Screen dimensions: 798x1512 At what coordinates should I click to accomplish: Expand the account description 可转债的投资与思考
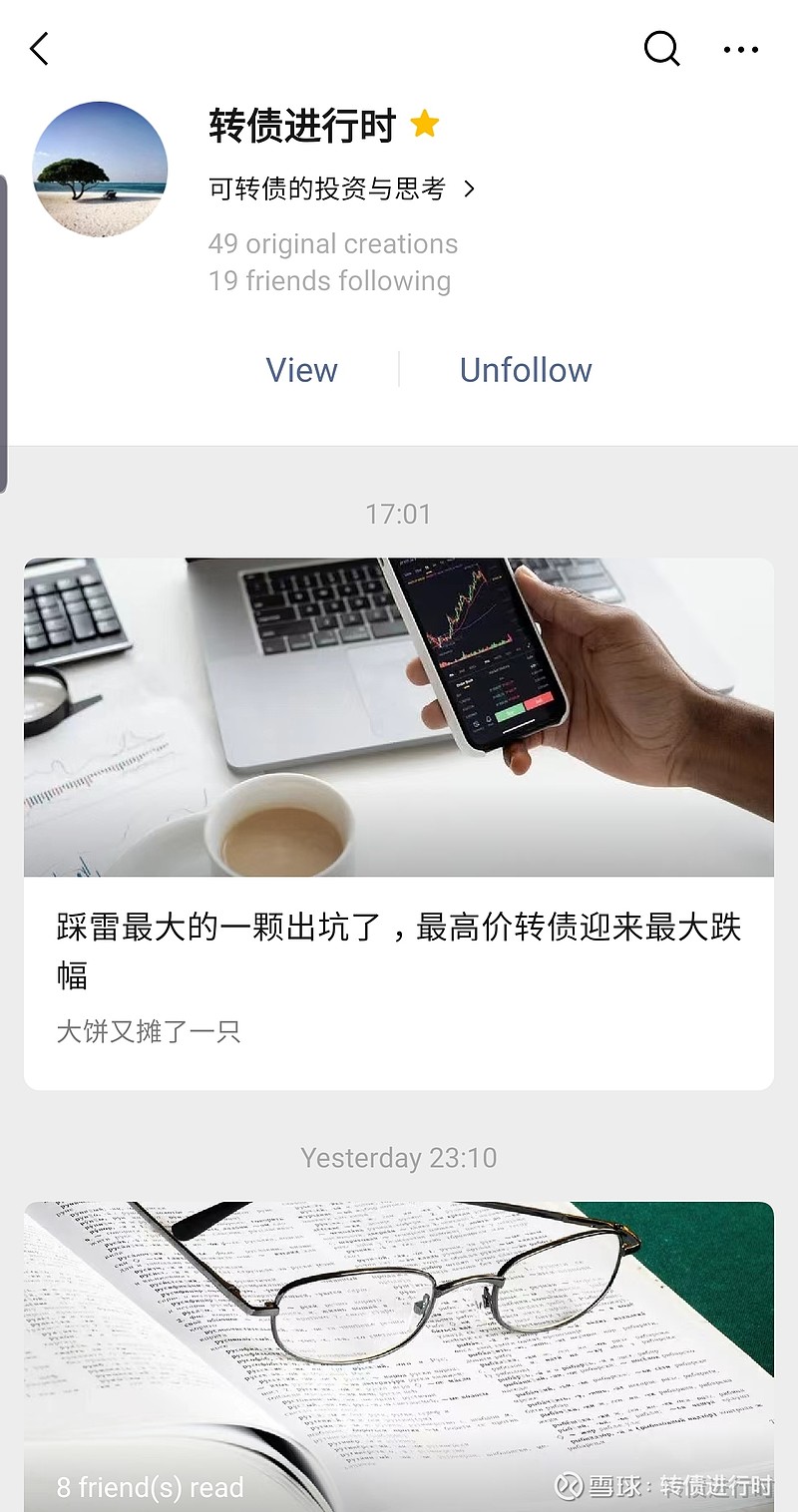tap(329, 188)
